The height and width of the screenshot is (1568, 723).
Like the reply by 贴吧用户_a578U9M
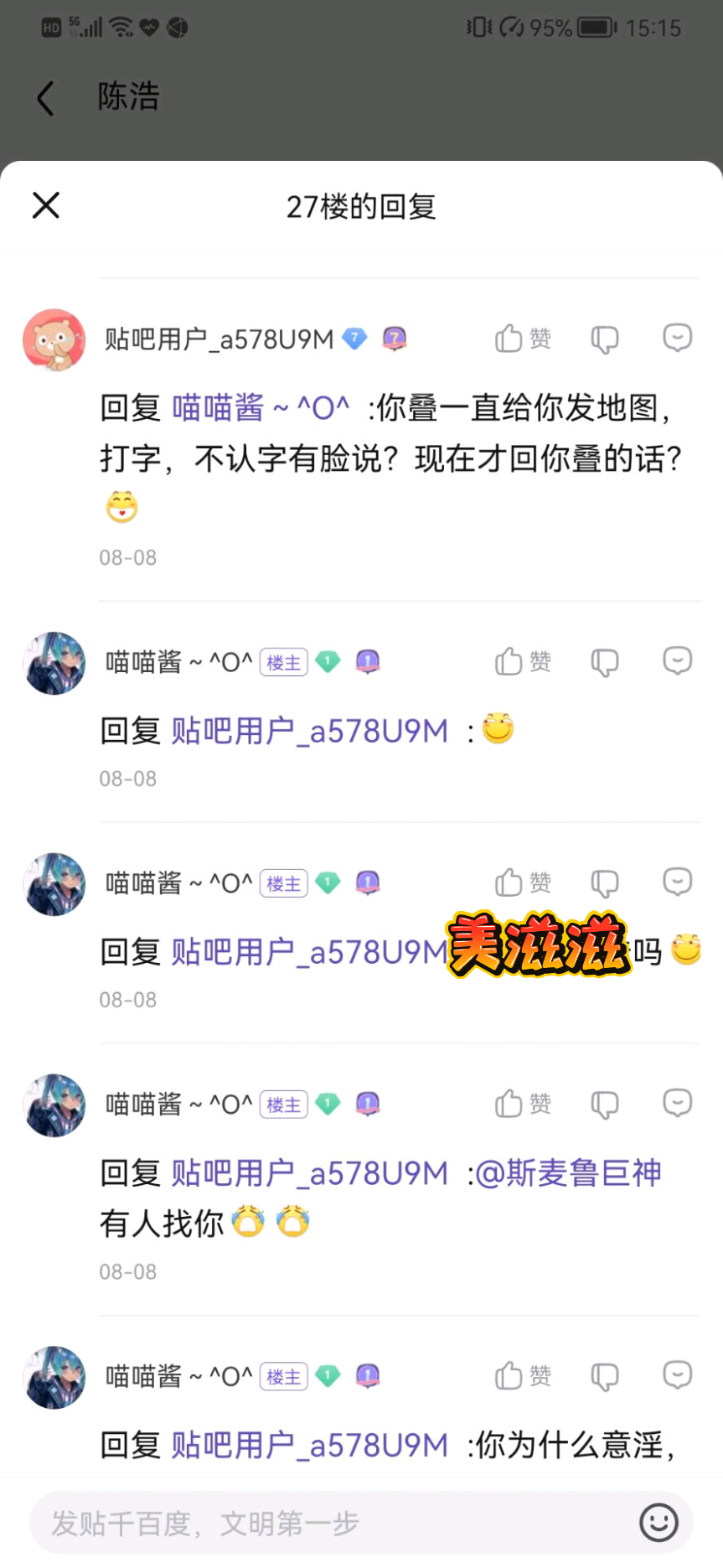pyautogui.click(x=523, y=339)
